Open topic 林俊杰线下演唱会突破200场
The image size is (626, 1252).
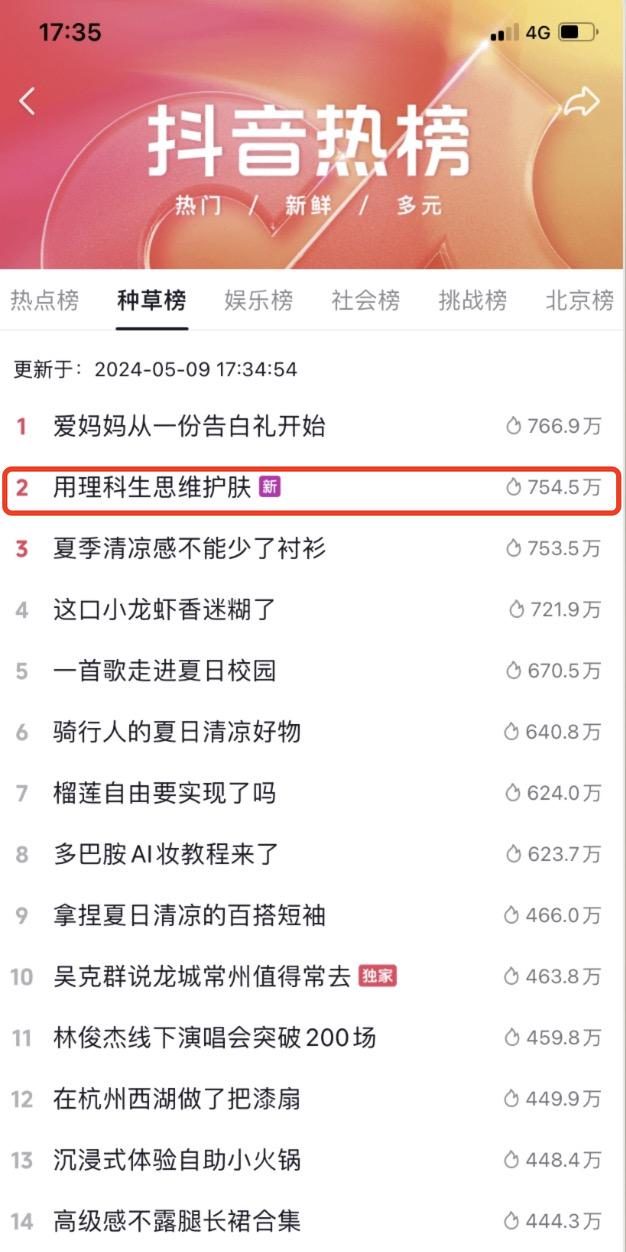coord(214,1038)
